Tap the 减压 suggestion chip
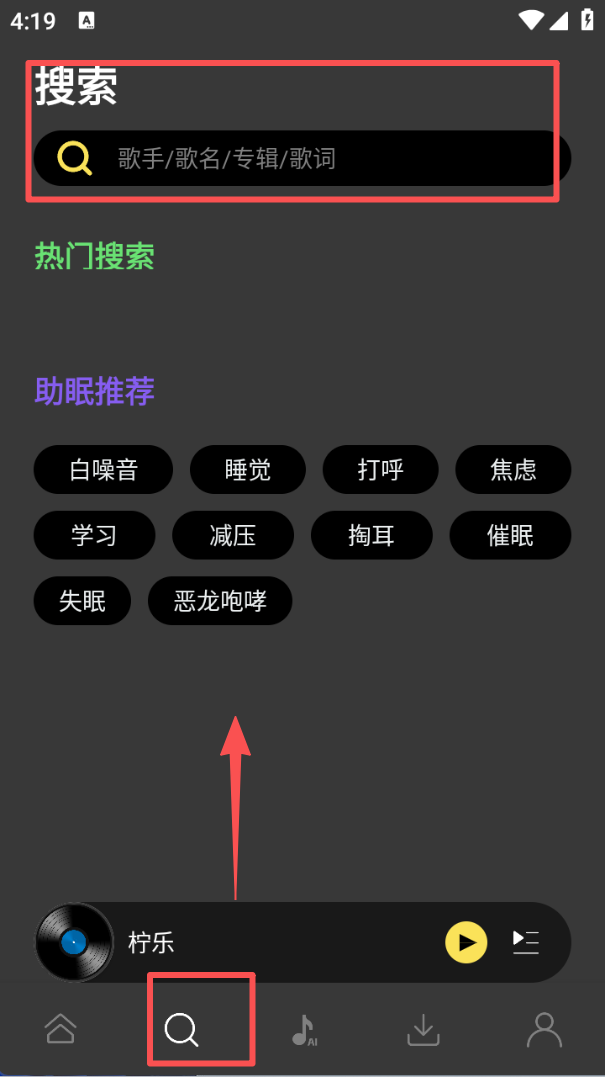 [x=233, y=536]
